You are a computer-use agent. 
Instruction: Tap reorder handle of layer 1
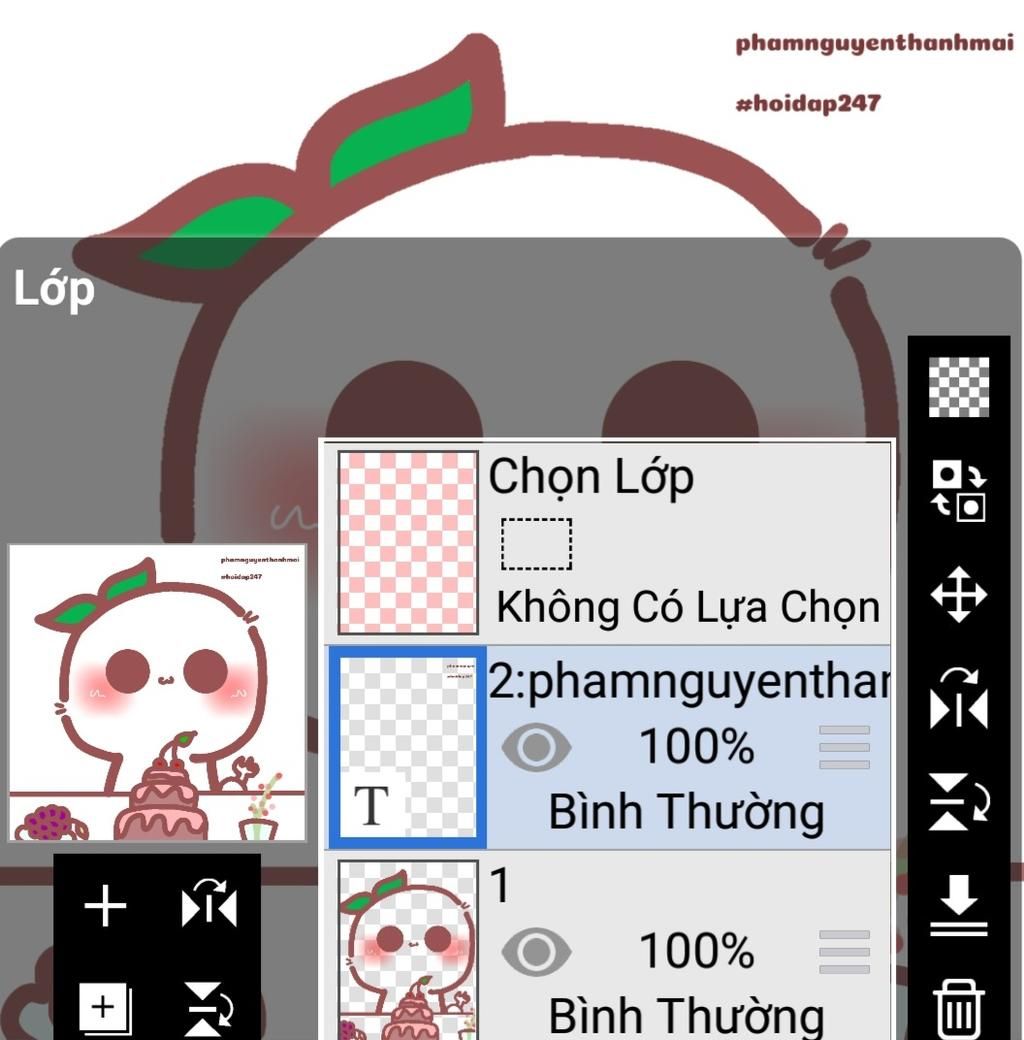tap(844, 951)
